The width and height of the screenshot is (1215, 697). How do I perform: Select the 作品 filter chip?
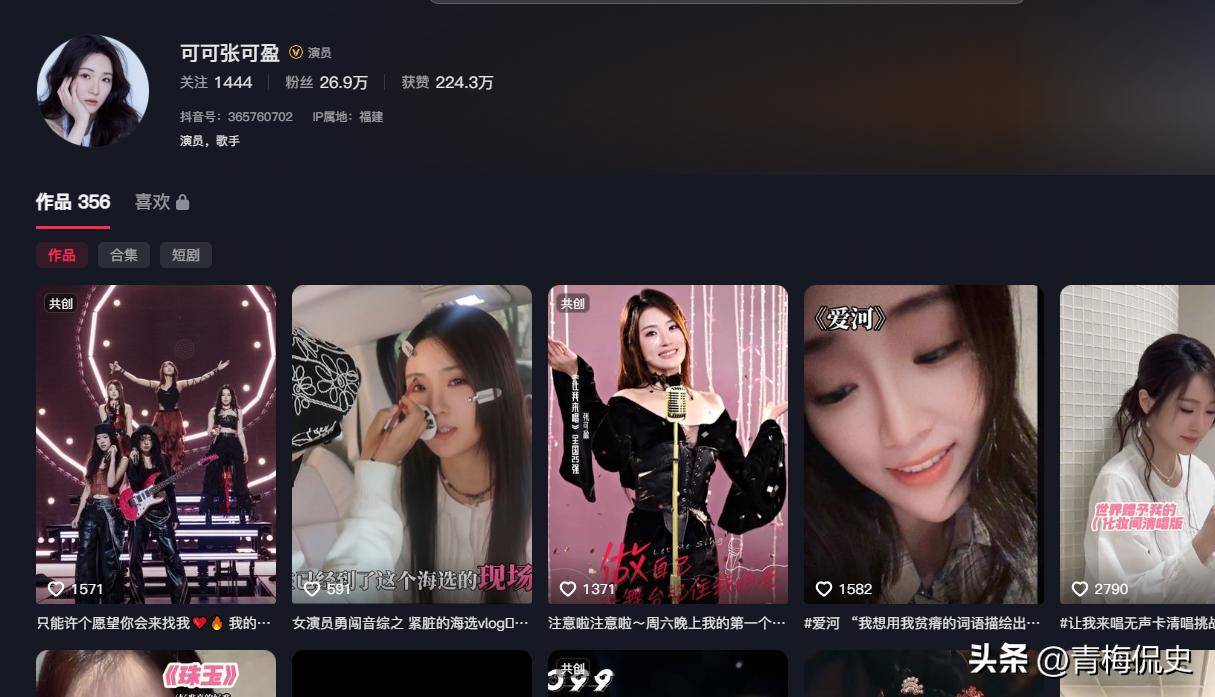click(62, 255)
